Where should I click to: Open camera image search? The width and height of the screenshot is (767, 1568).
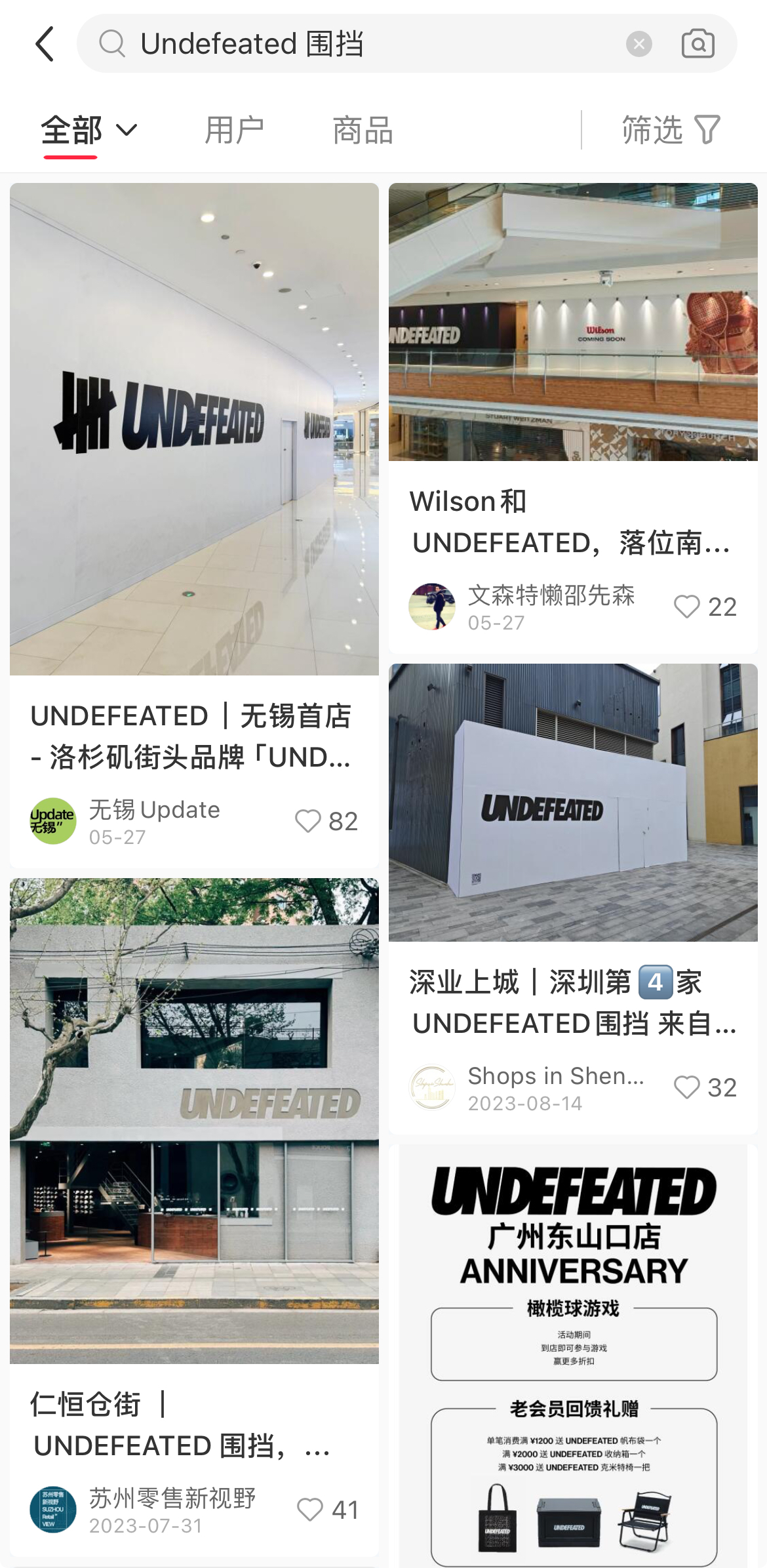pyautogui.click(x=698, y=44)
